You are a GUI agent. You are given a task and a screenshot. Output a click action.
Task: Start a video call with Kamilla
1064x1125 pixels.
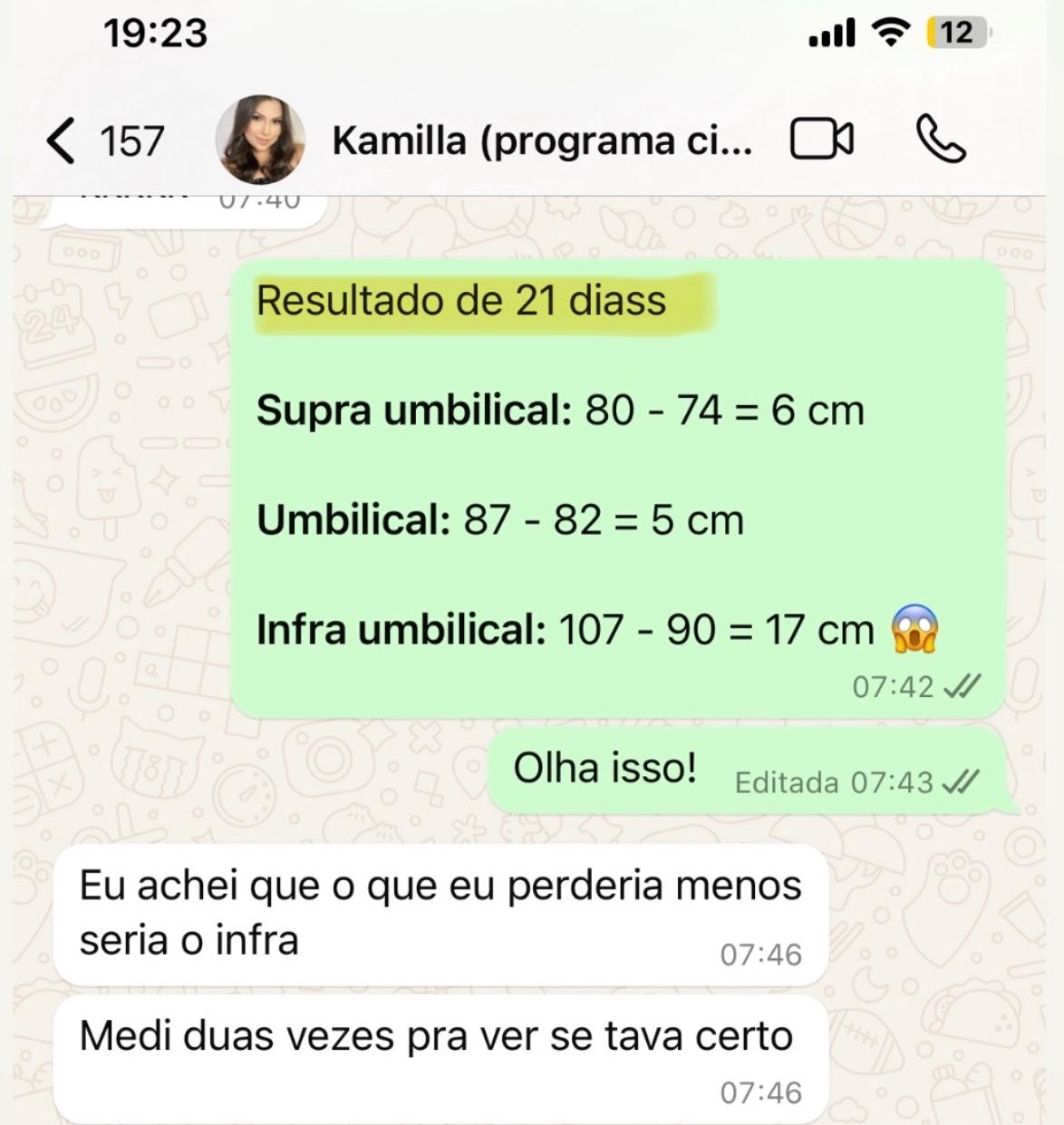(820, 138)
